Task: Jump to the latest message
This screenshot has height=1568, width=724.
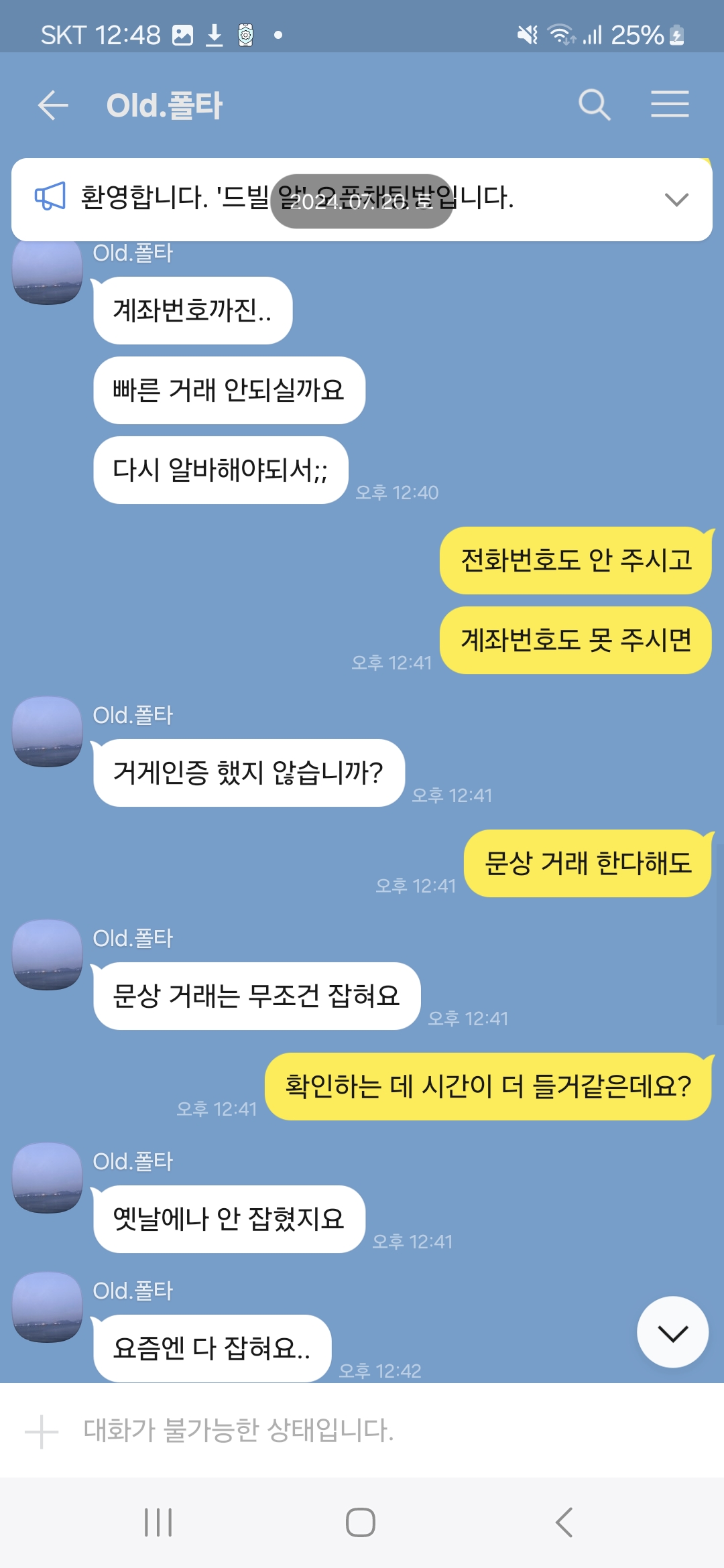Action: tap(672, 1333)
